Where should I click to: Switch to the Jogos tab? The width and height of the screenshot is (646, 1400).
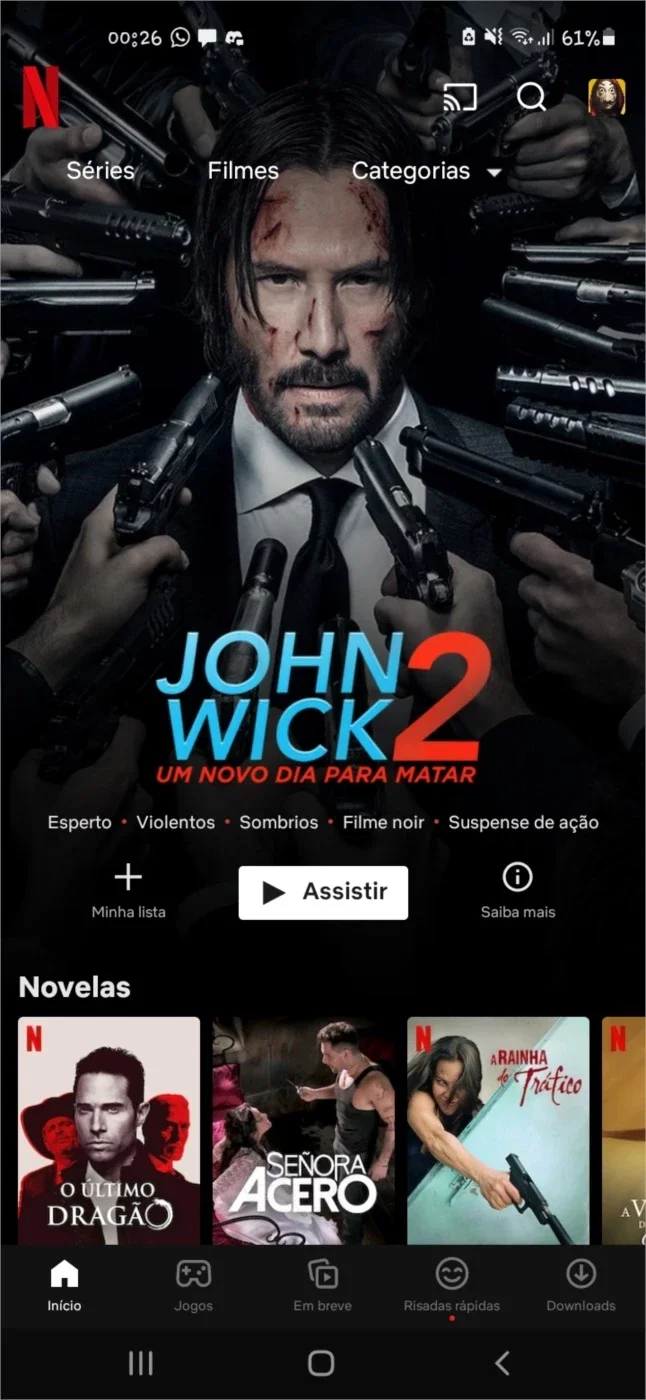click(x=193, y=1286)
